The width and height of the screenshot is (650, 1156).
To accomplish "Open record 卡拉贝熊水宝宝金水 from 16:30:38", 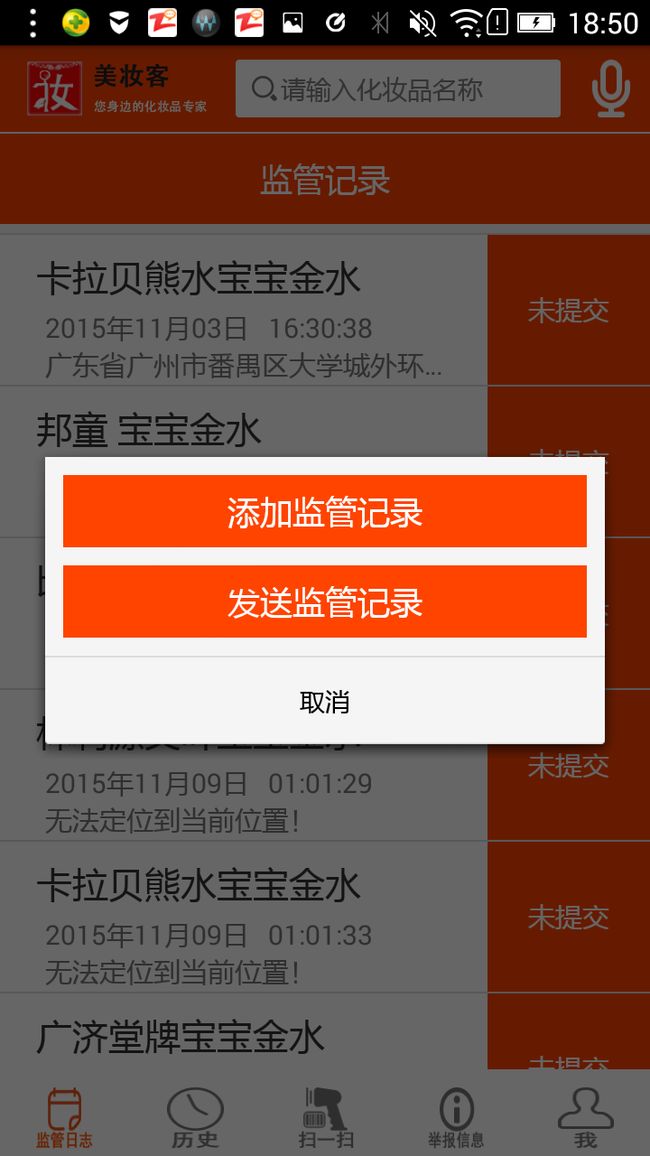I will coord(243,310).
